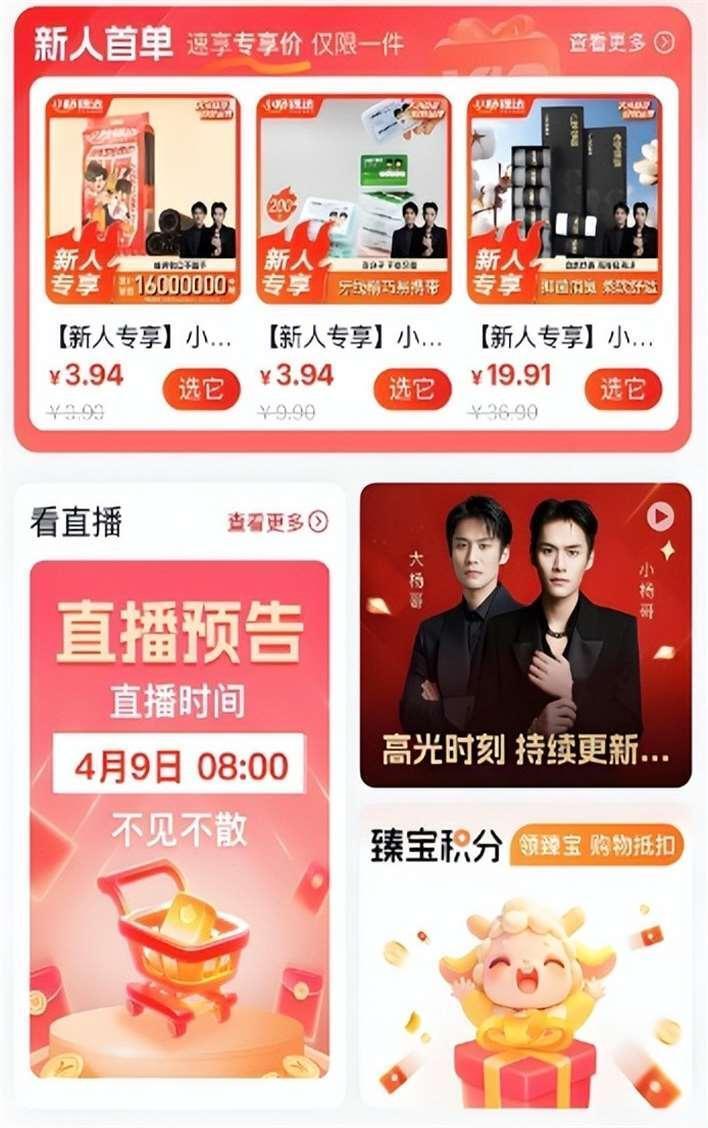The height and width of the screenshot is (1128, 708).
Task: Tap 选它 for the ¥19.91 item
Action: (x=623, y=389)
